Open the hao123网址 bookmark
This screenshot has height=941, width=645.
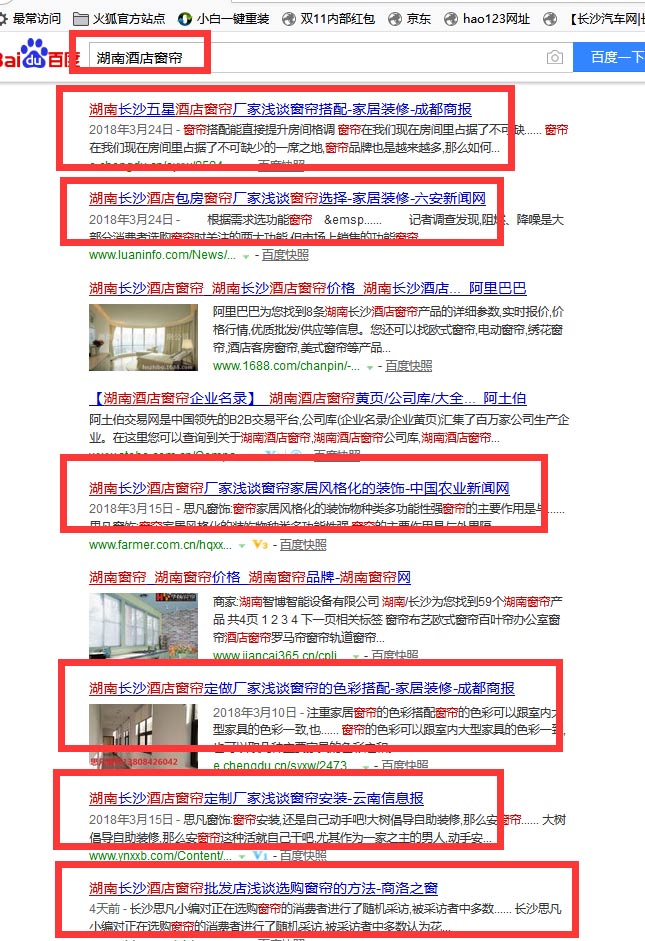pyautogui.click(x=492, y=18)
